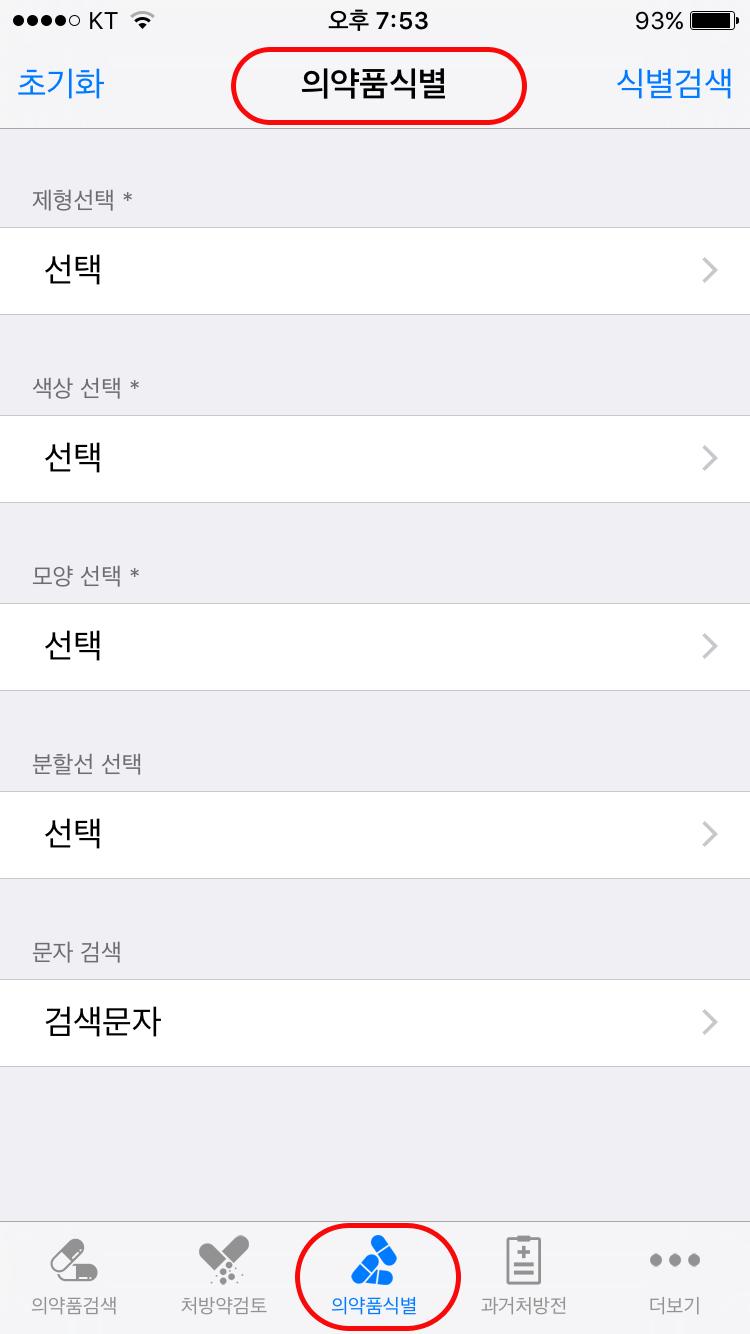Open the 제형선택 selection row
The width and height of the screenshot is (750, 1334).
(375, 271)
